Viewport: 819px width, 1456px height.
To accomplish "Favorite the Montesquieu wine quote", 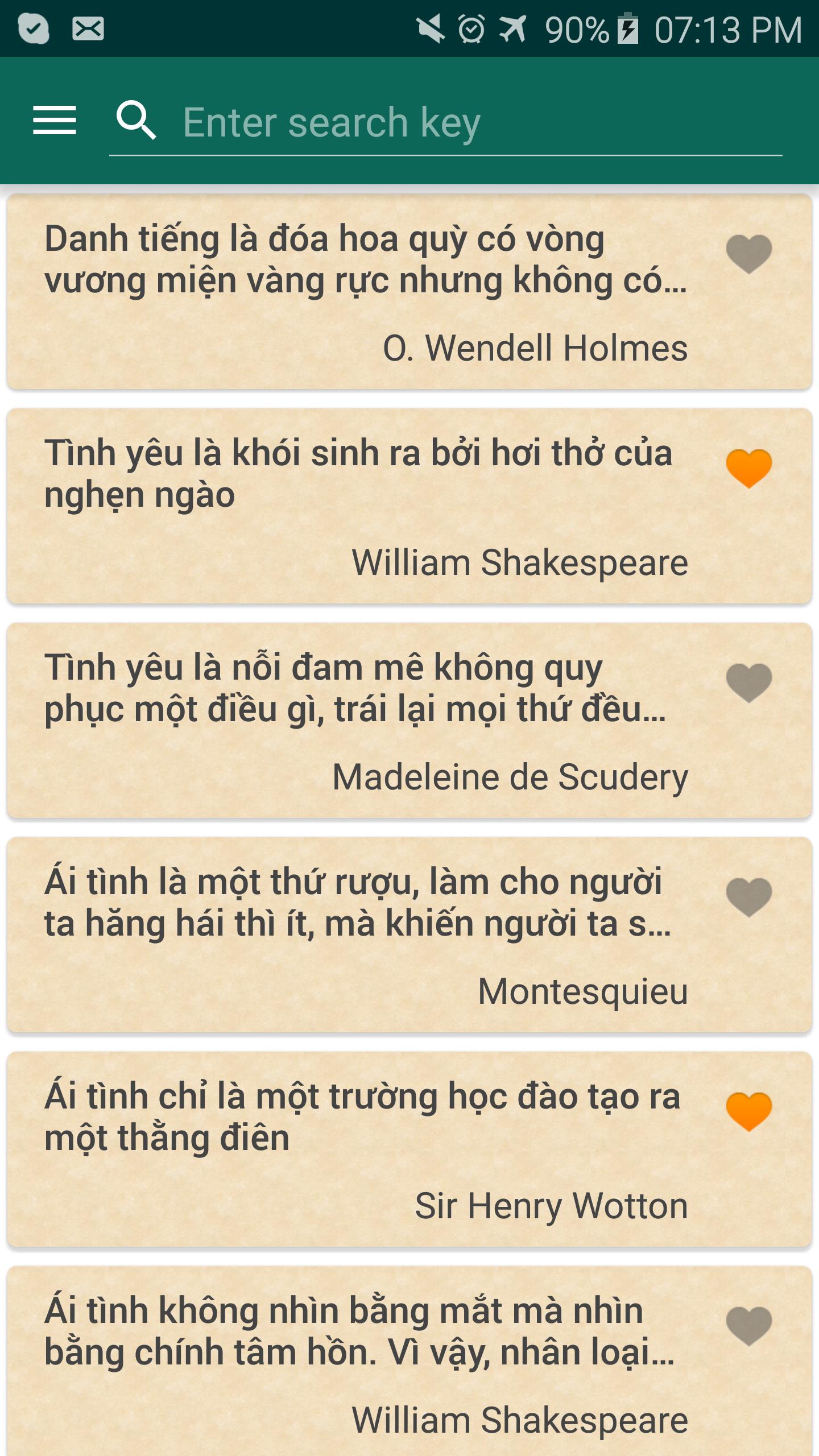I will [750, 899].
